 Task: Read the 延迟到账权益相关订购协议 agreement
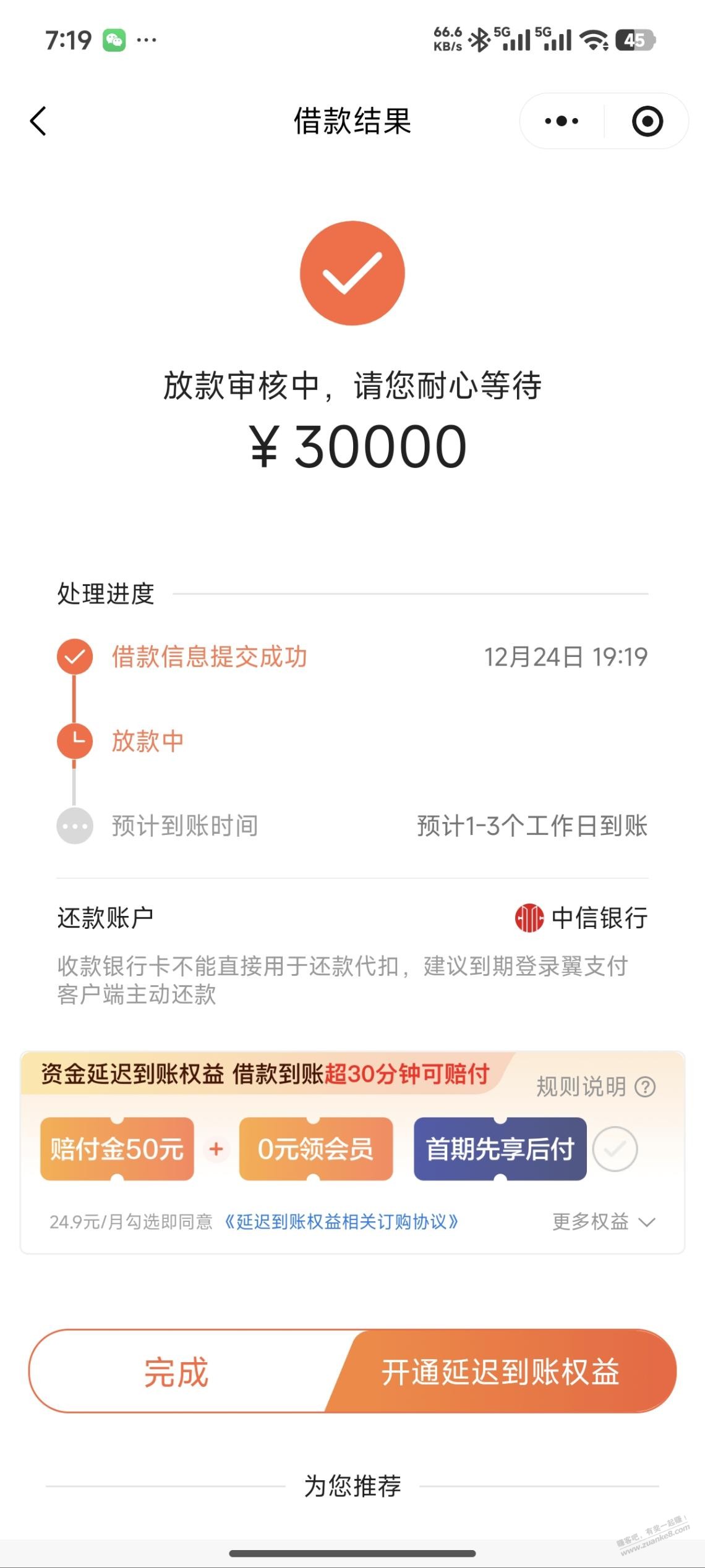(341, 1222)
